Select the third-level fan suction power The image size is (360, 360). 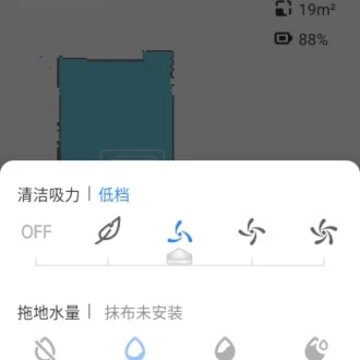tap(252, 231)
